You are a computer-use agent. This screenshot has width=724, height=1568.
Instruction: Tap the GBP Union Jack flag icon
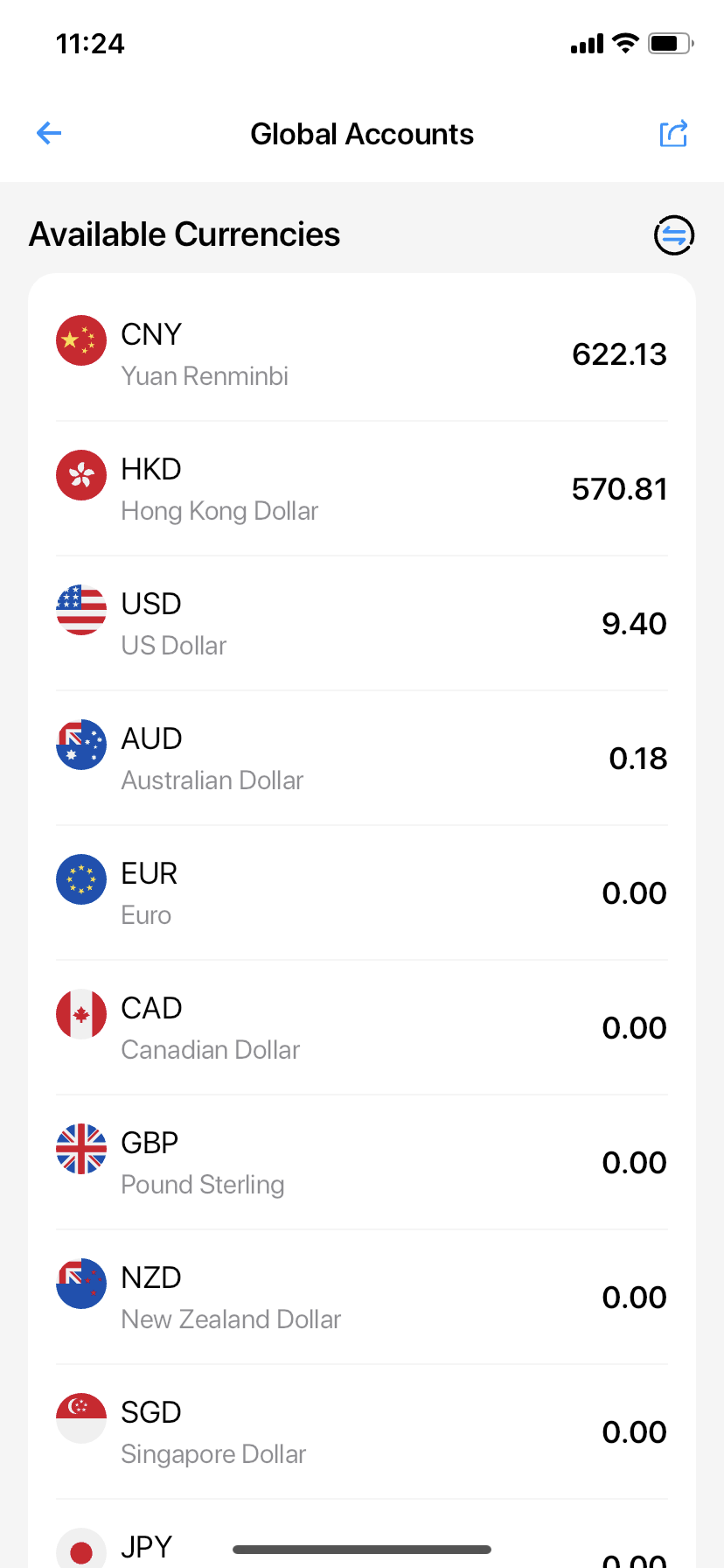(x=80, y=1149)
